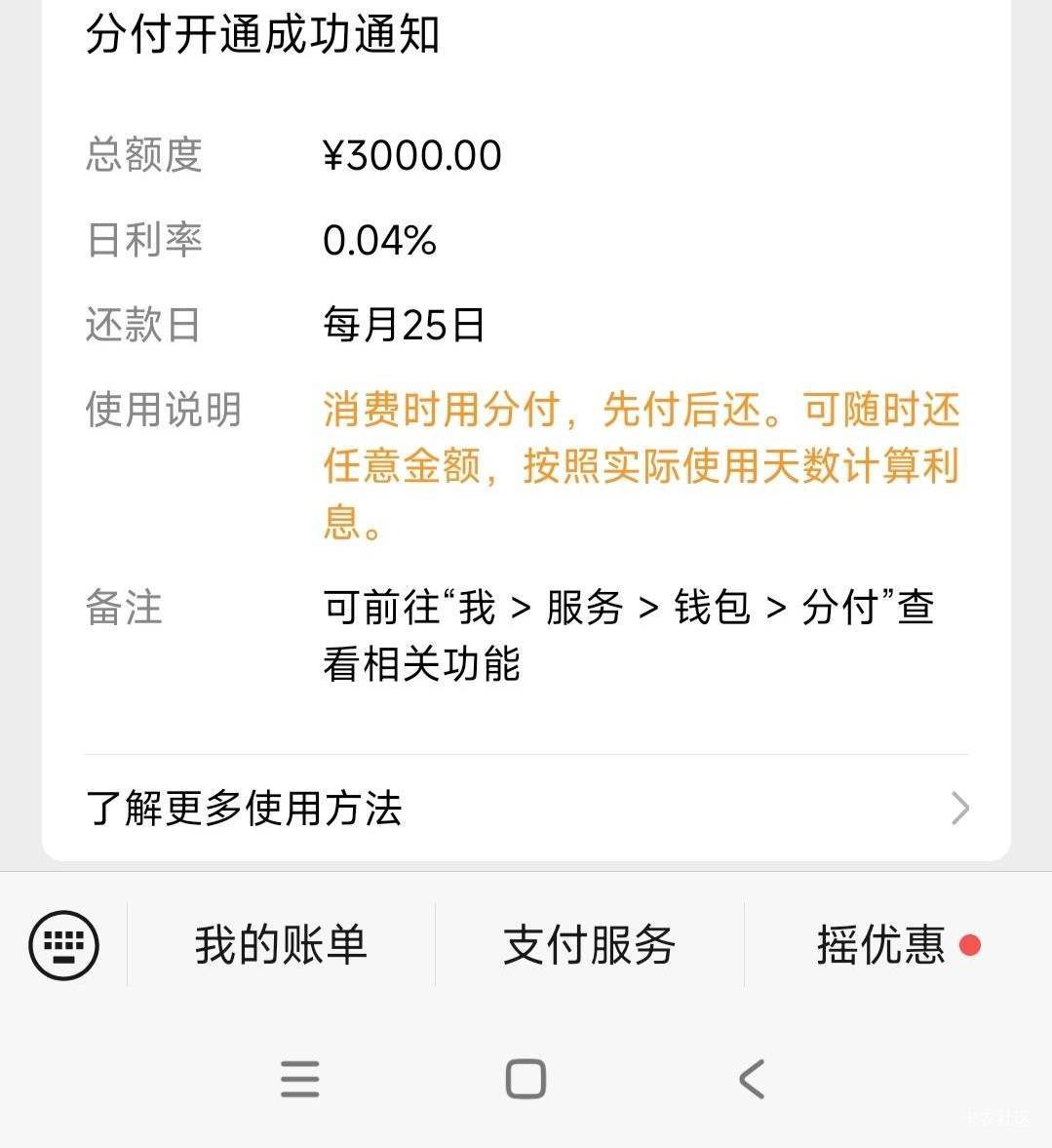The height and width of the screenshot is (1148, 1052).
Task: Go to the home screen
Action: pos(526,1080)
